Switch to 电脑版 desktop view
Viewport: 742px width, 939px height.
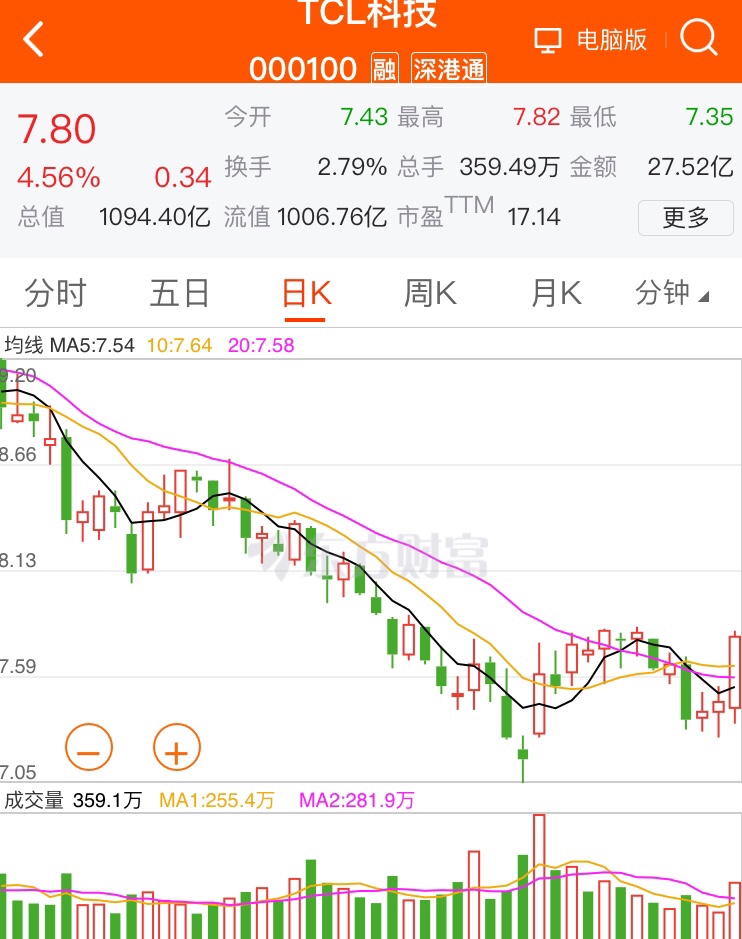tap(591, 40)
